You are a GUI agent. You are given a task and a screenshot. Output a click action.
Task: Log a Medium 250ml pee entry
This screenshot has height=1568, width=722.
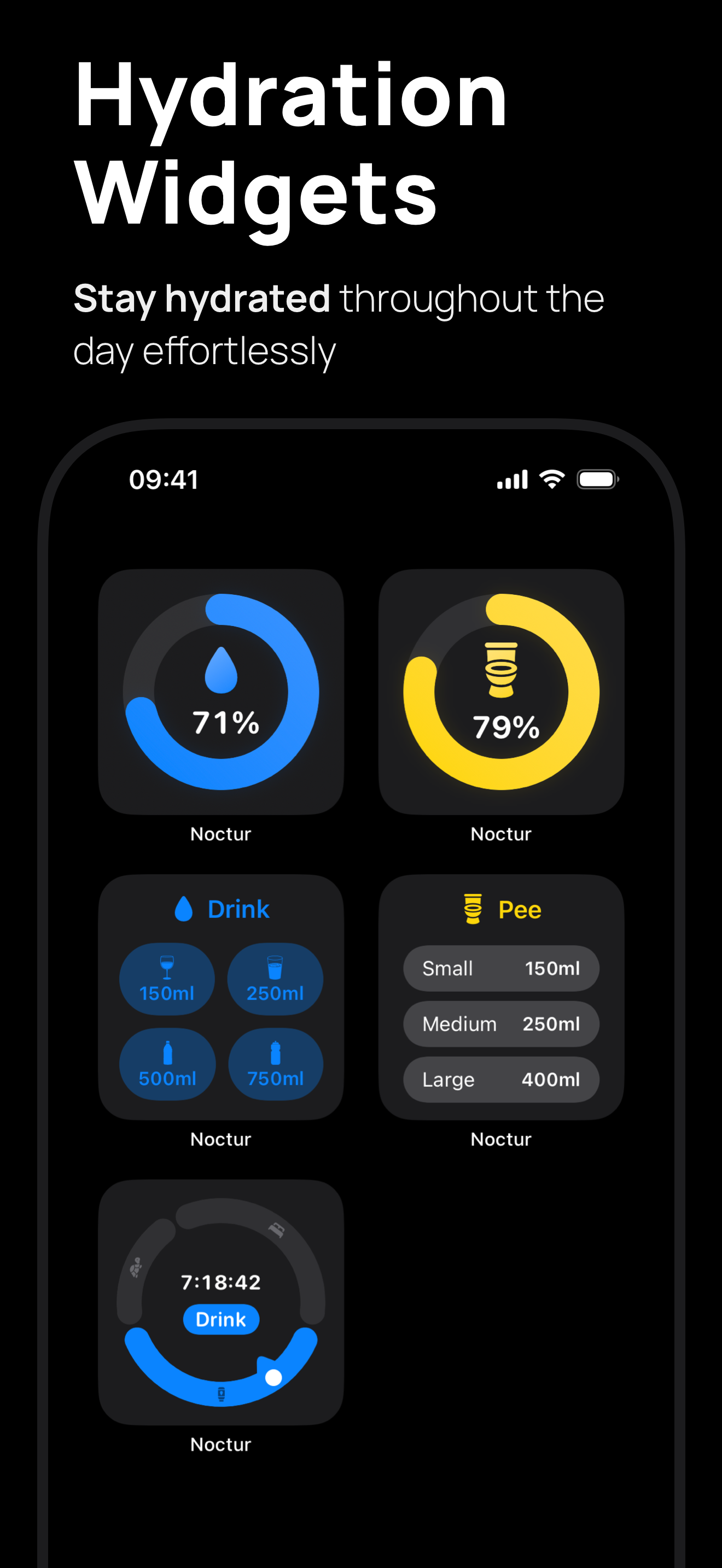(500, 1024)
